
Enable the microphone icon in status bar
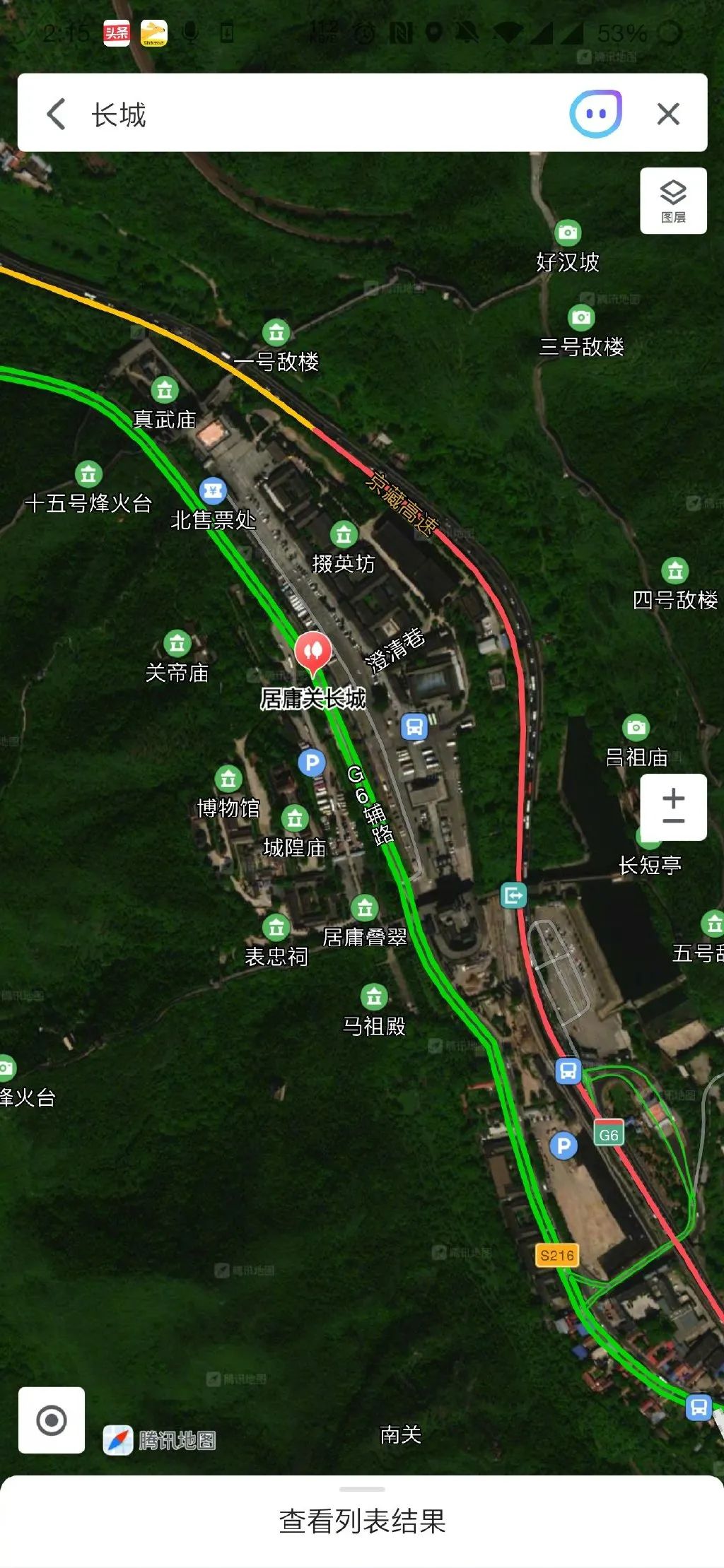[188, 33]
